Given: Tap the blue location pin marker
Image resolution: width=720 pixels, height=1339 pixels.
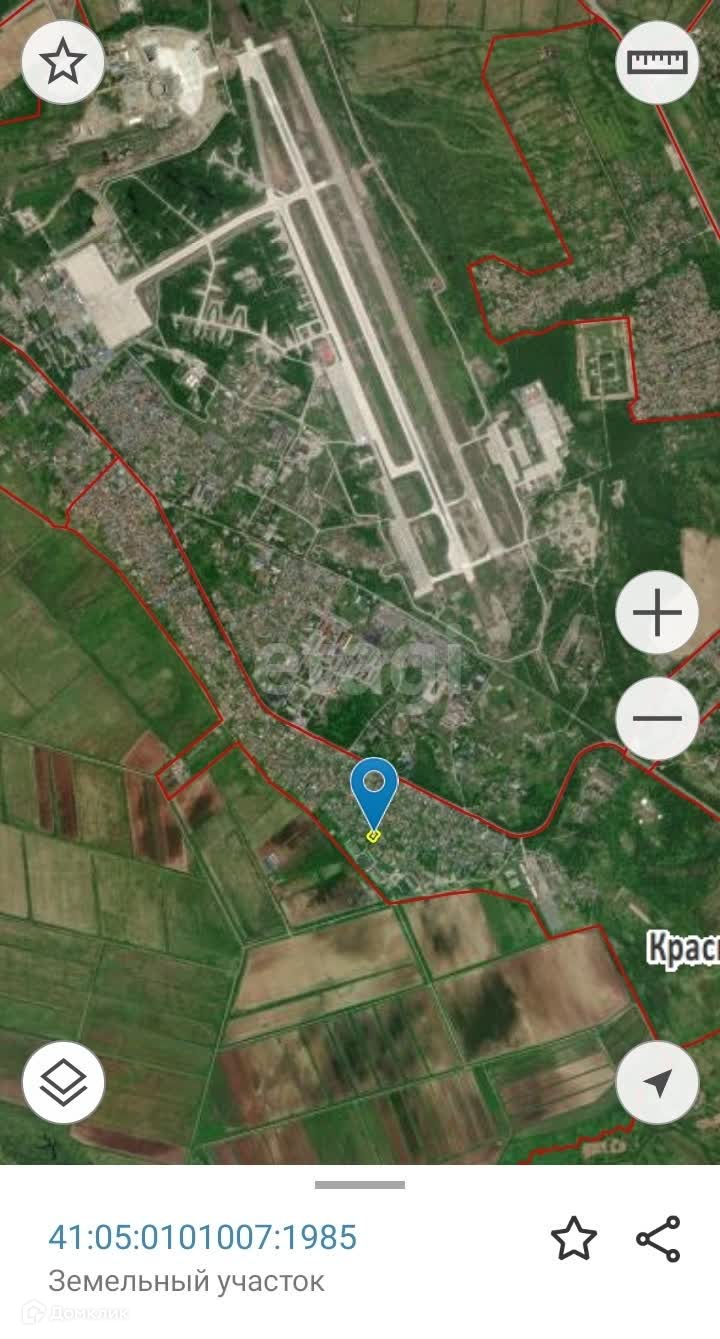Looking at the screenshot, I should pos(374,786).
